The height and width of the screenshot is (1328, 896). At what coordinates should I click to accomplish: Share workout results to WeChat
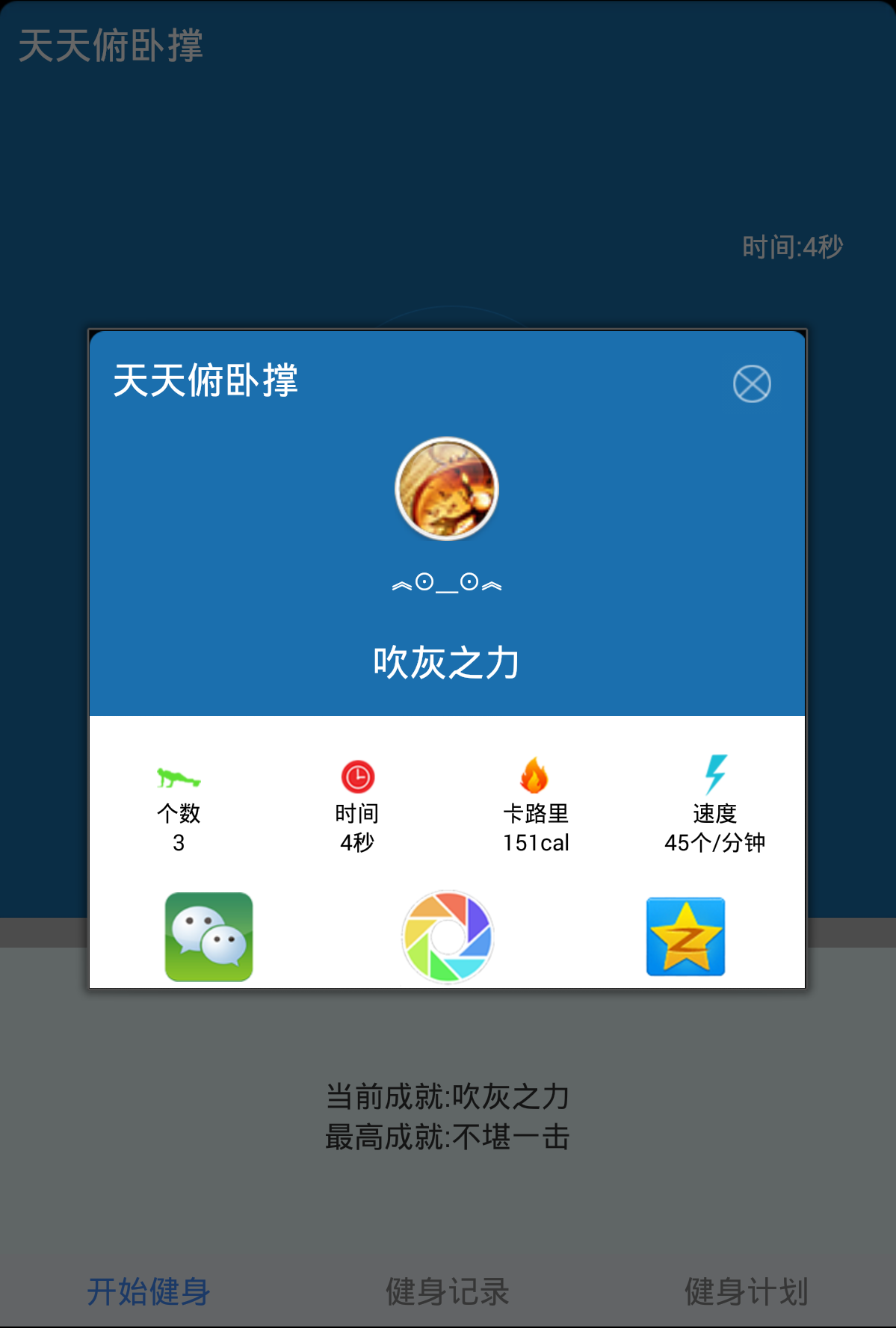tap(208, 936)
